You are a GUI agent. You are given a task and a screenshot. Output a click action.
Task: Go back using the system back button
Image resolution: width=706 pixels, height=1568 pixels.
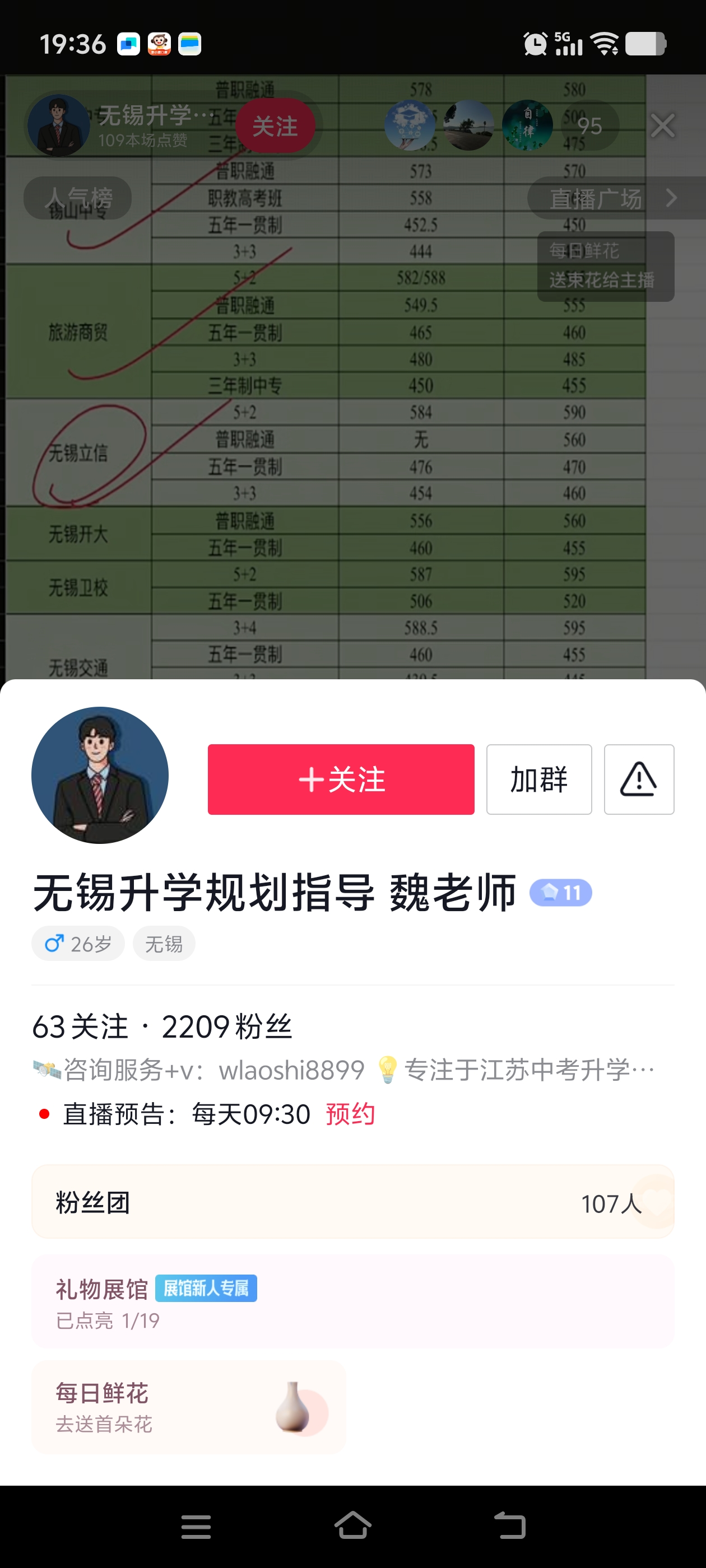[509, 1525]
